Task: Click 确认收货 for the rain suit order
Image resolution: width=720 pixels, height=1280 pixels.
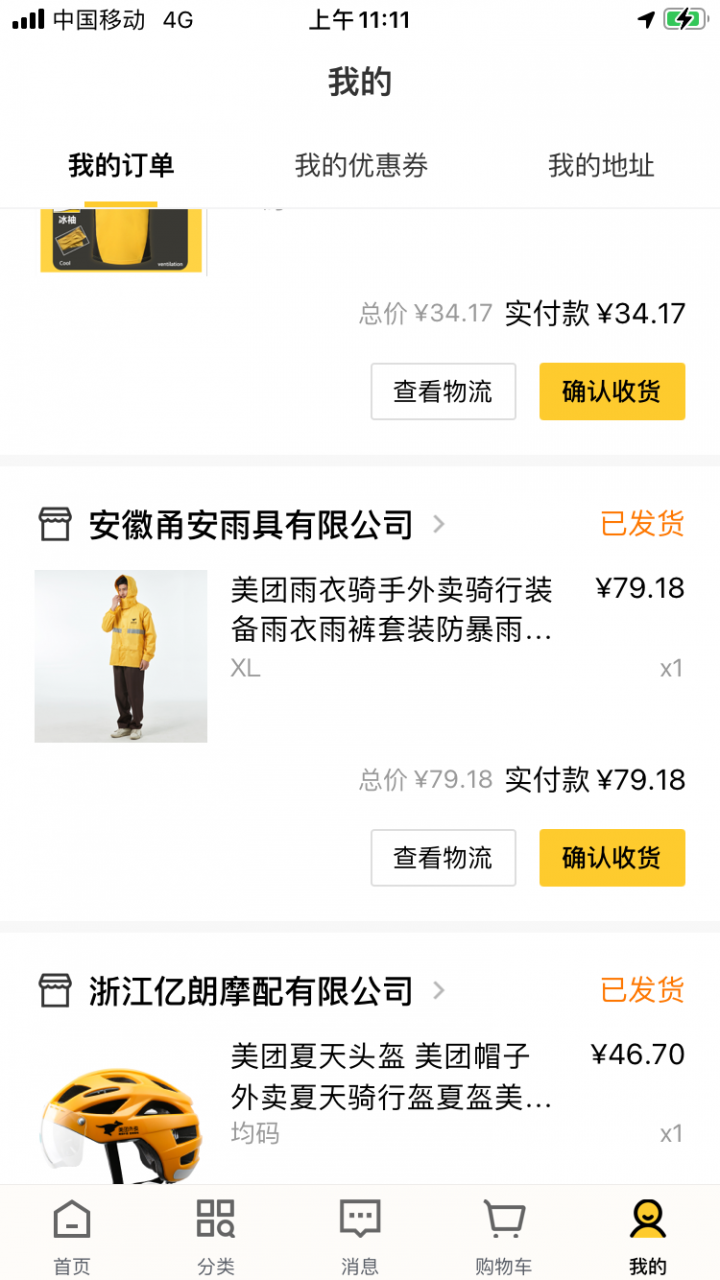Action: [612, 857]
